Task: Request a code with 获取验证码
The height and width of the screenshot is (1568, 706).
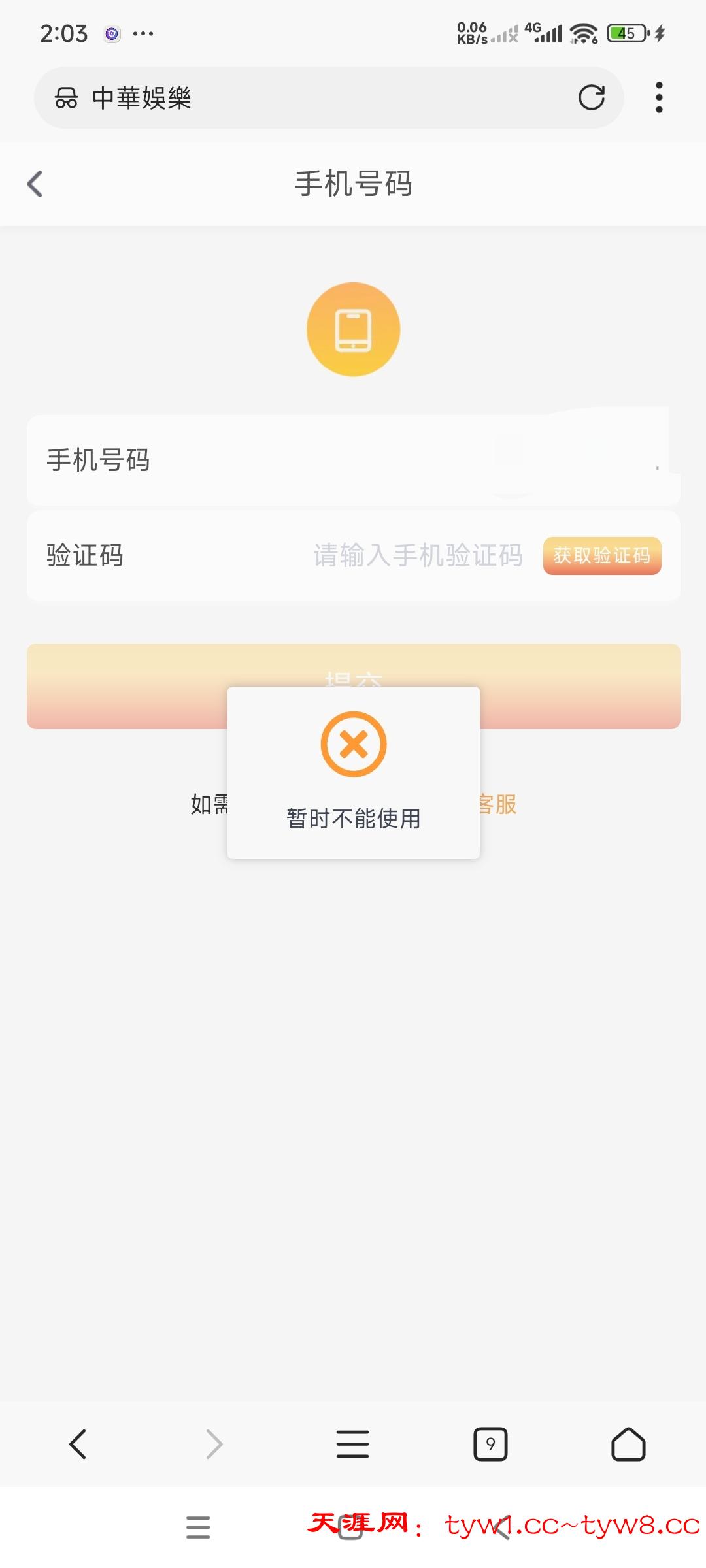Action: point(601,556)
